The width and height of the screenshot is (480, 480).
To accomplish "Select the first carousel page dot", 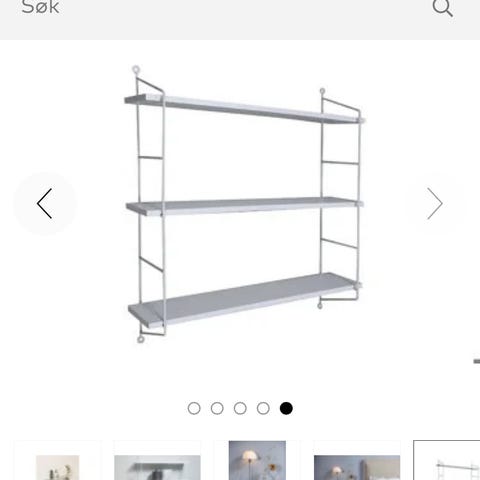I will coord(194,408).
